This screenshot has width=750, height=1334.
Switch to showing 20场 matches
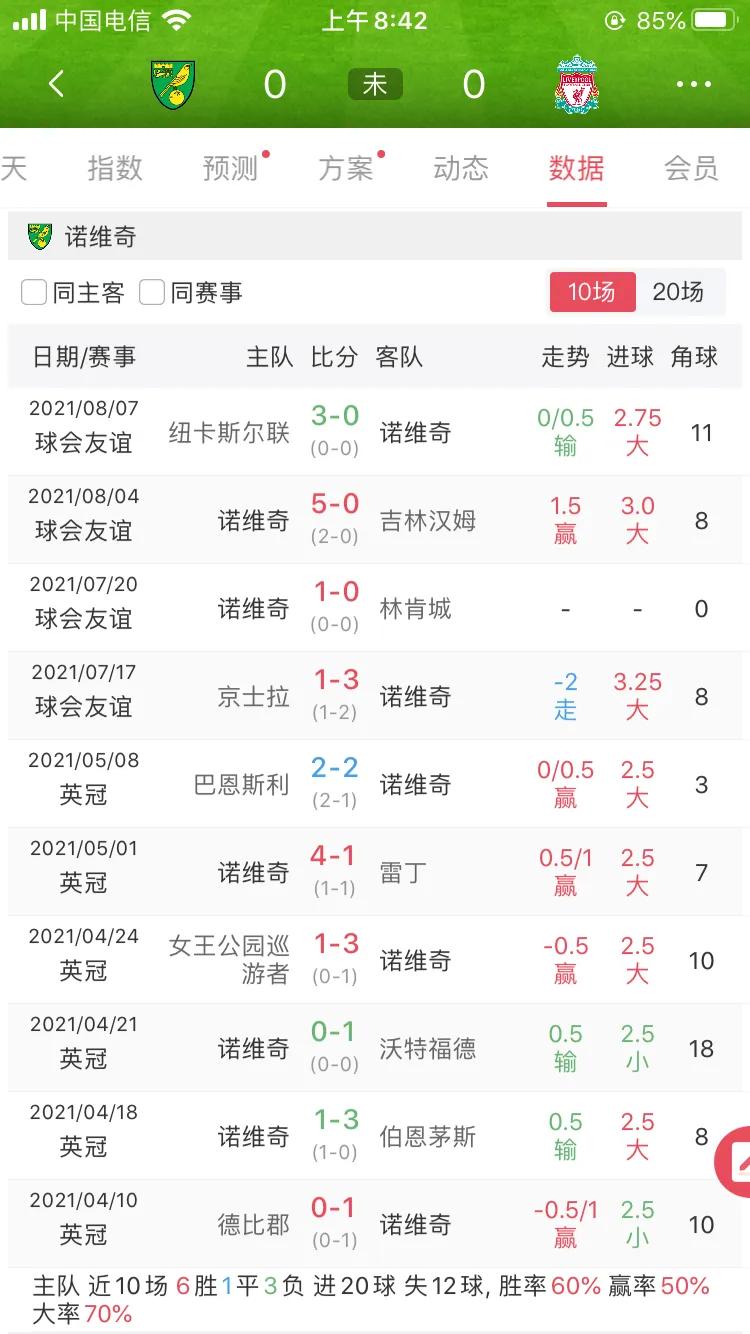pyautogui.click(x=676, y=293)
